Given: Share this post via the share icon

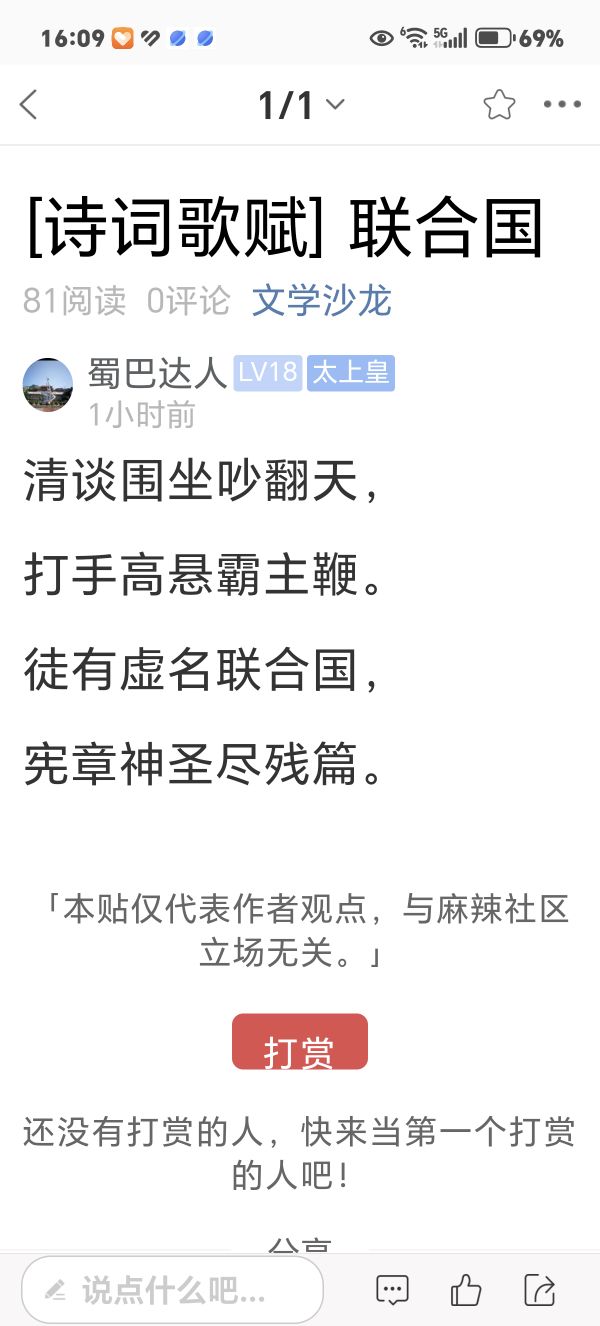Looking at the screenshot, I should pyautogui.click(x=540, y=1290).
